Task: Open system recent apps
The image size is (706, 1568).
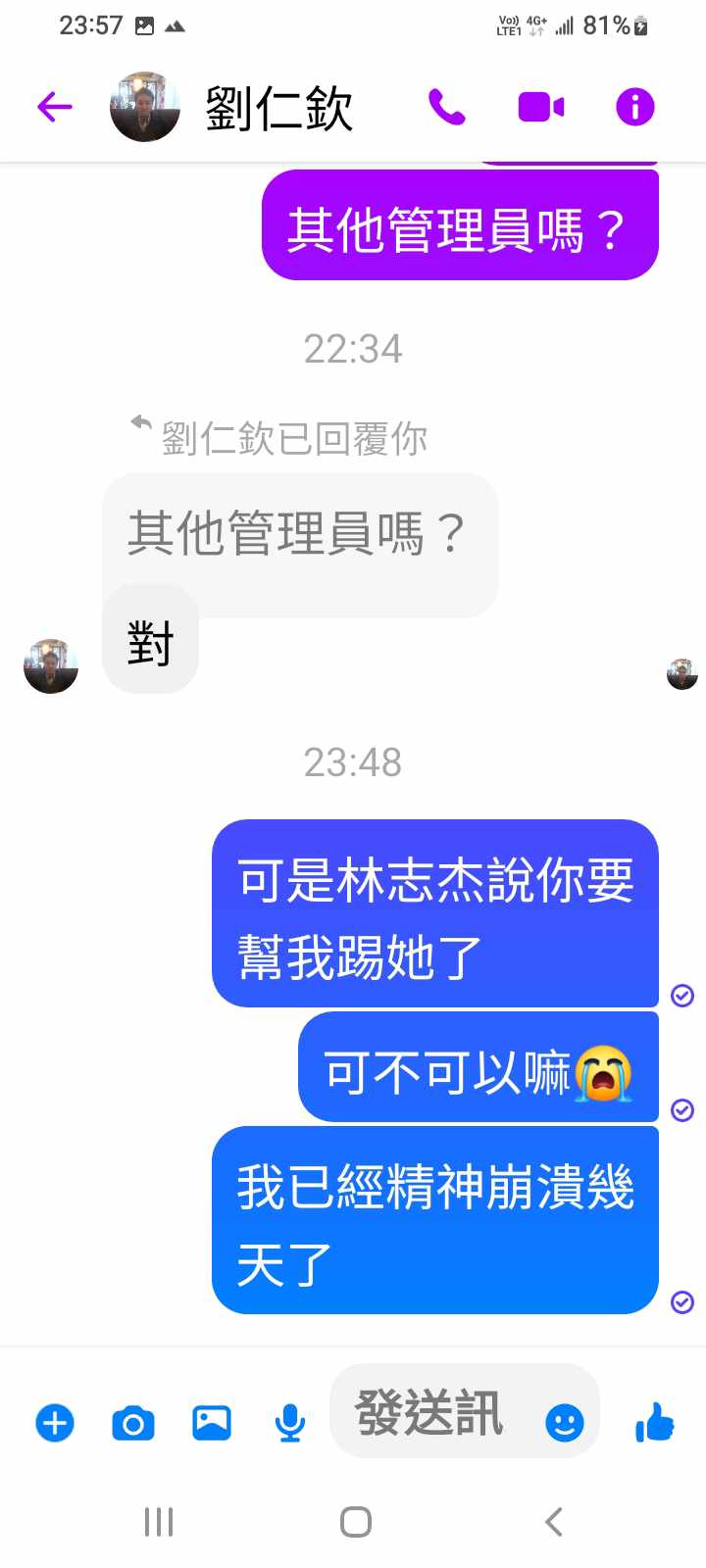Action: click(159, 1522)
